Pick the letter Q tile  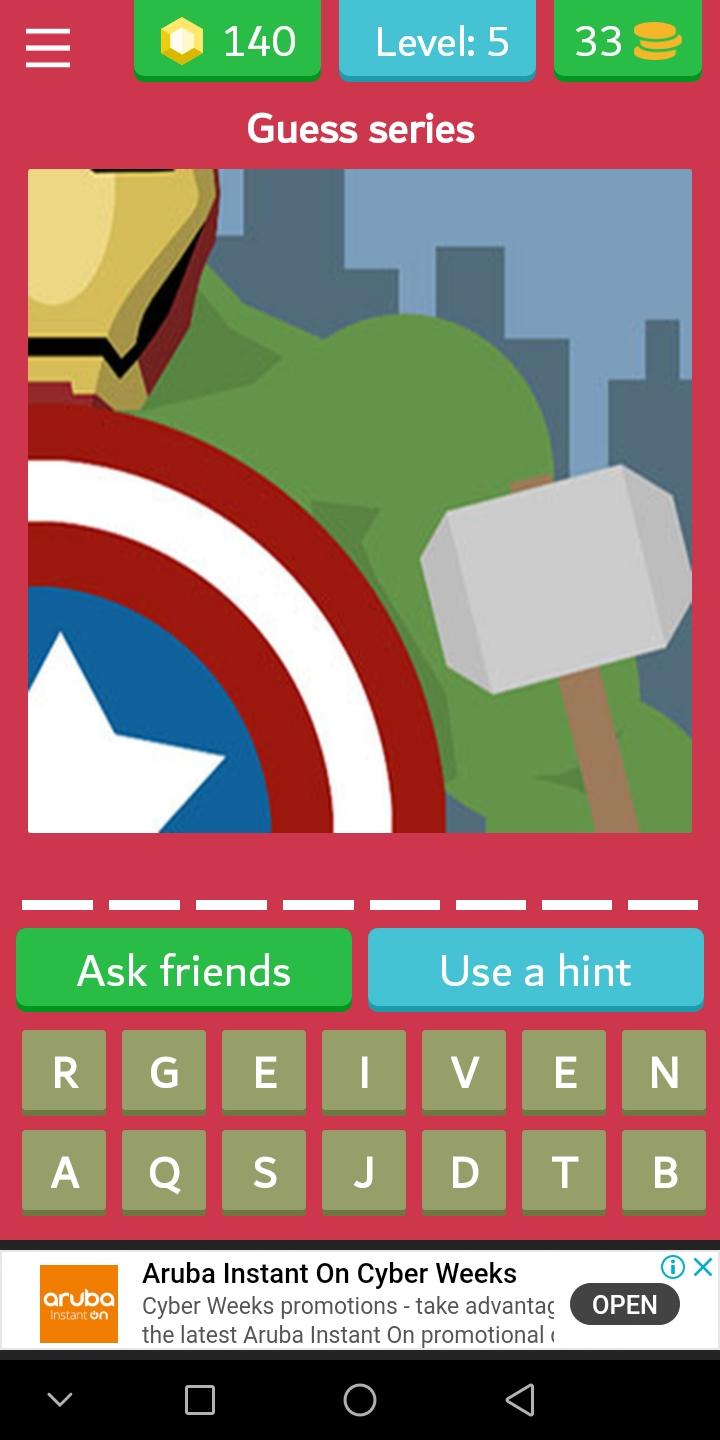click(164, 1172)
